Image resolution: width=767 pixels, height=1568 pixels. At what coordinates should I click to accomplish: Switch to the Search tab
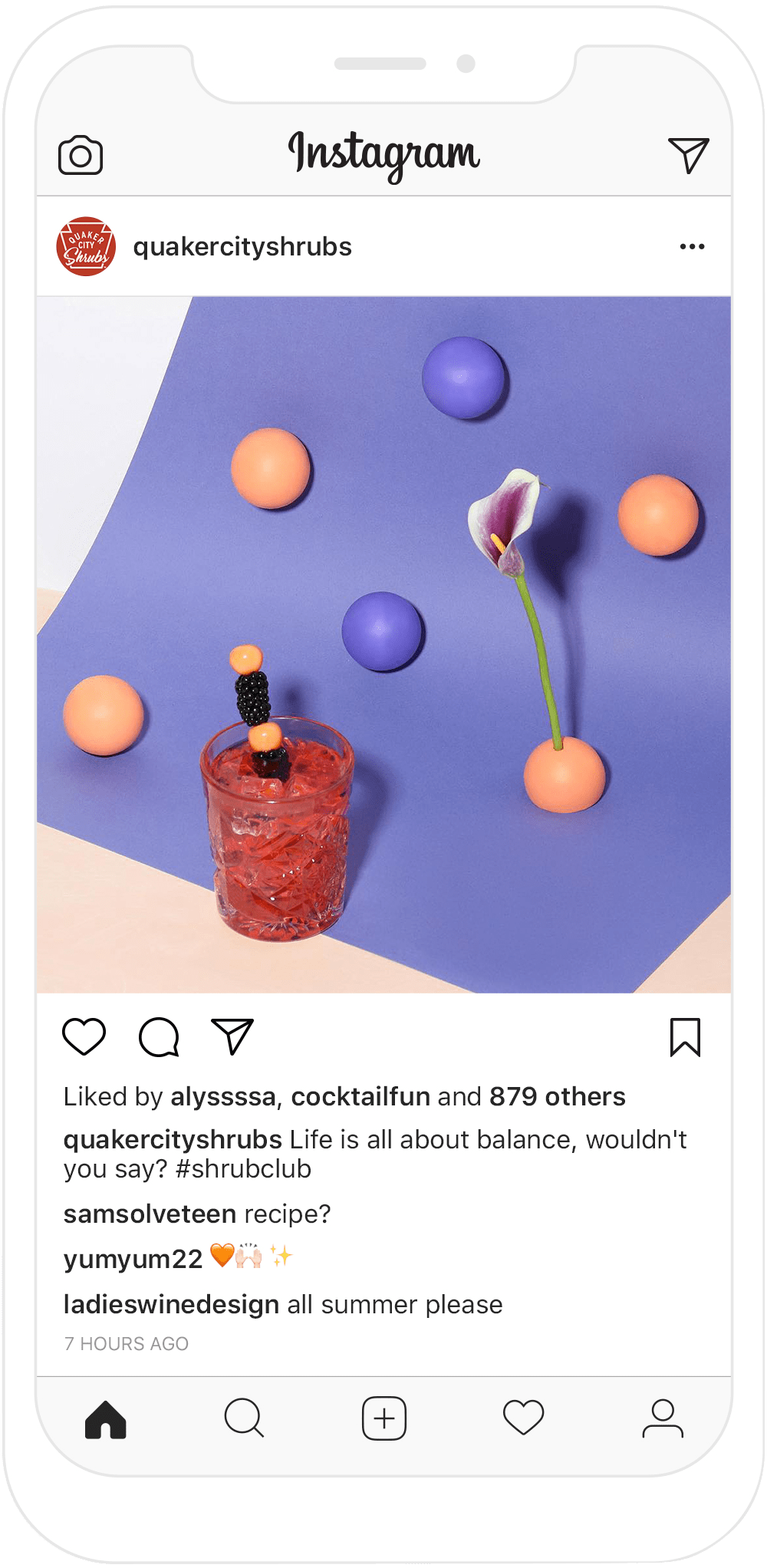click(244, 1418)
